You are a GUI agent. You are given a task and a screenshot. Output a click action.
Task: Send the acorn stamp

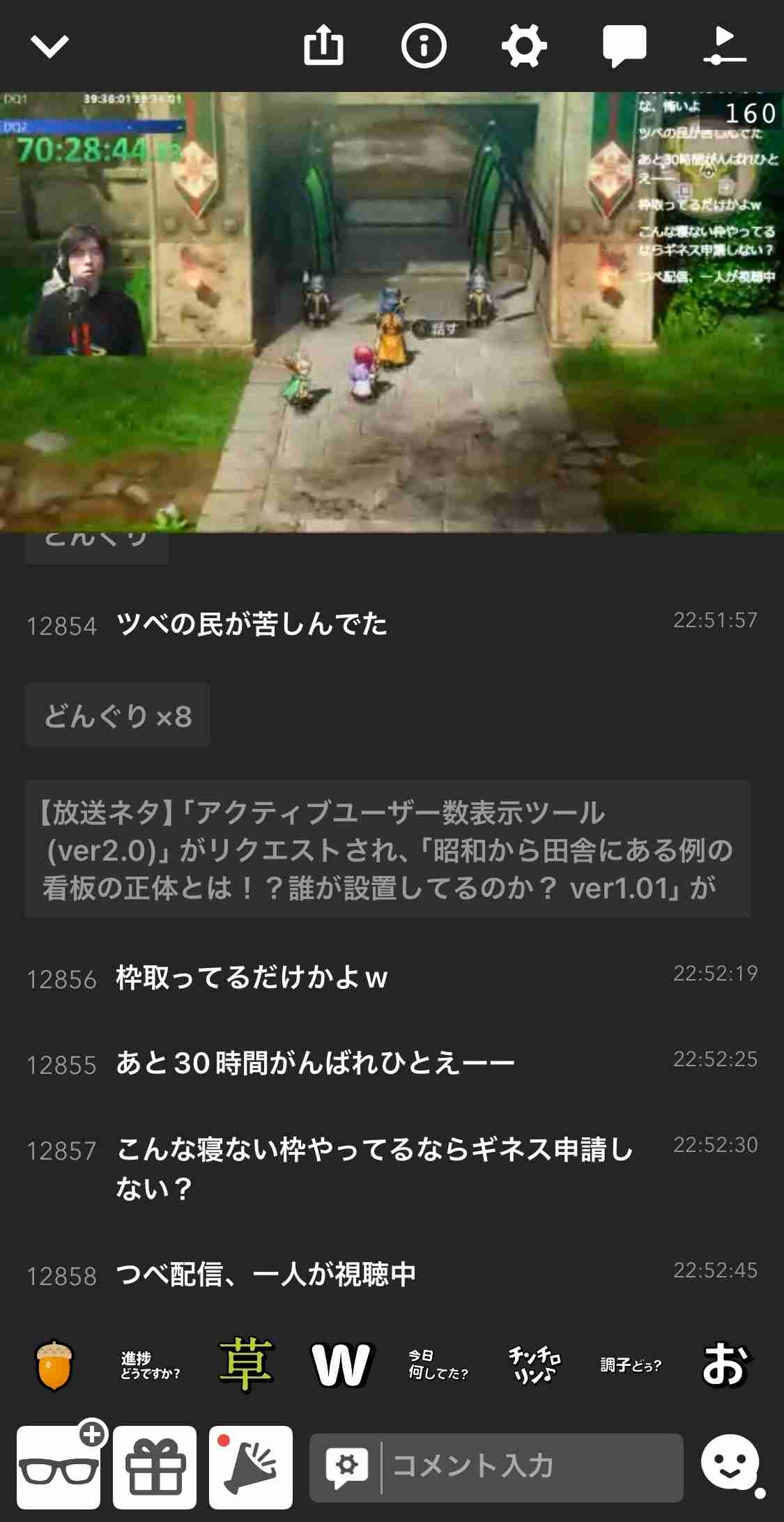point(54,1365)
